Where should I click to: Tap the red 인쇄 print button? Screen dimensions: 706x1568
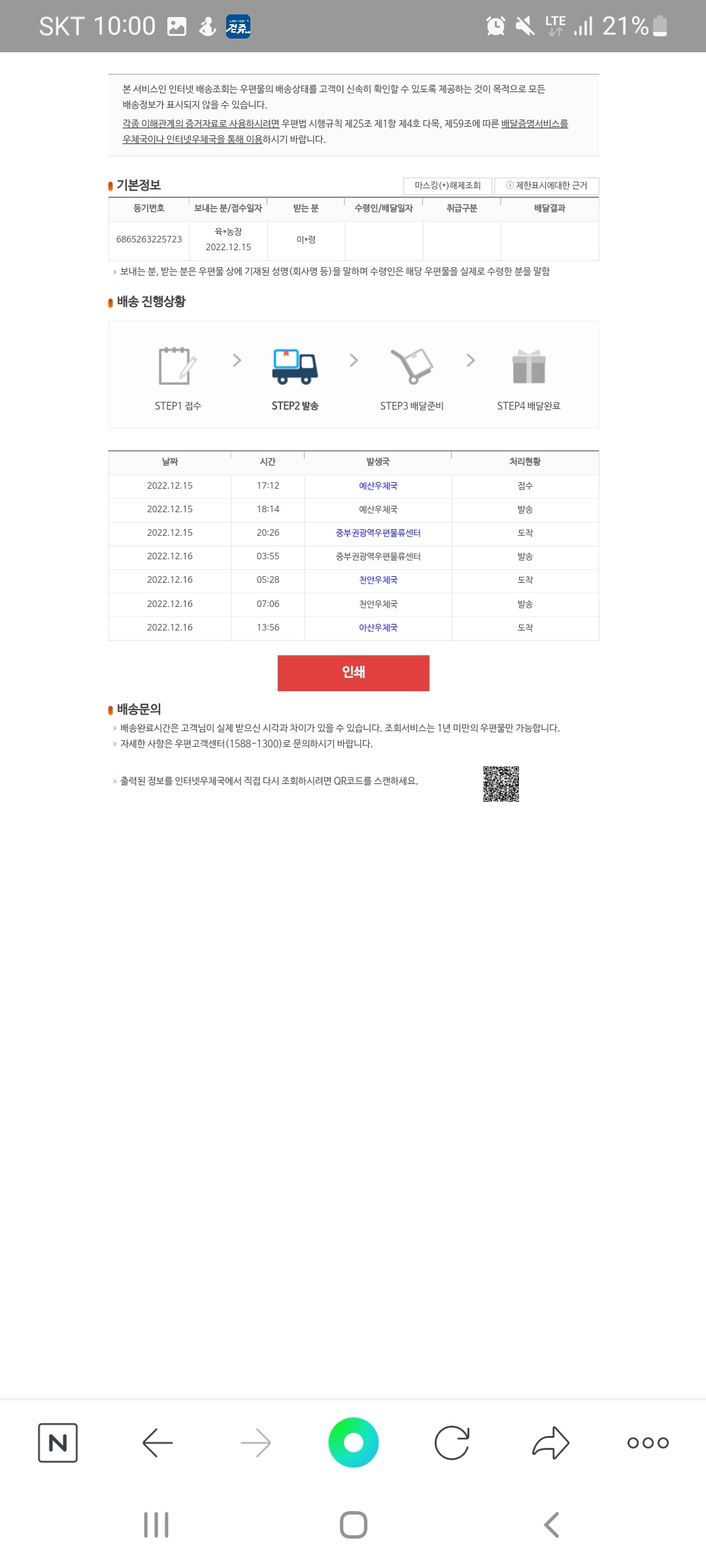[354, 672]
